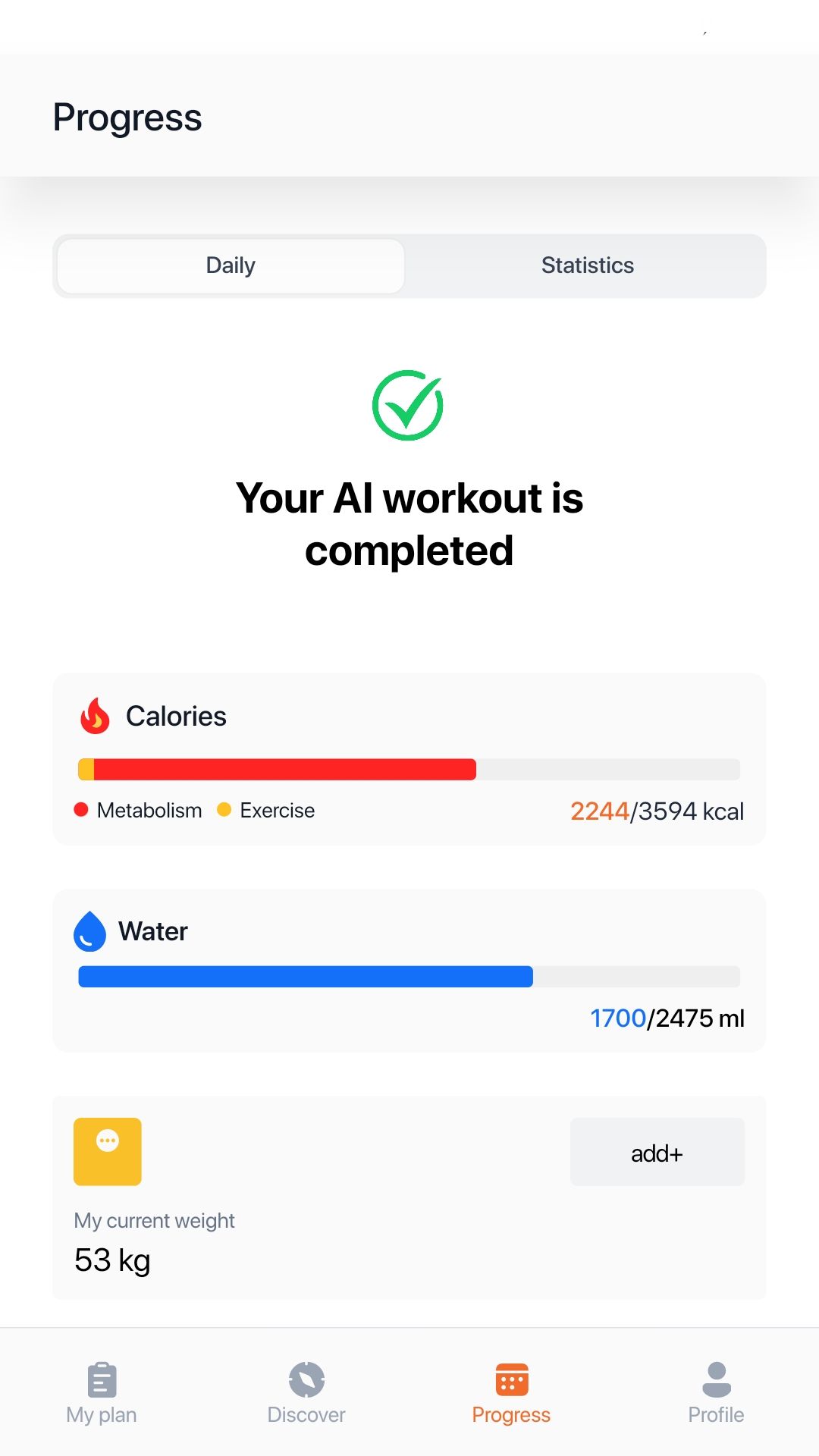819x1456 pixels.
Task: Select the Progress tab in bottom bar
Action: pyautogui.click(x=511, y=1393)
